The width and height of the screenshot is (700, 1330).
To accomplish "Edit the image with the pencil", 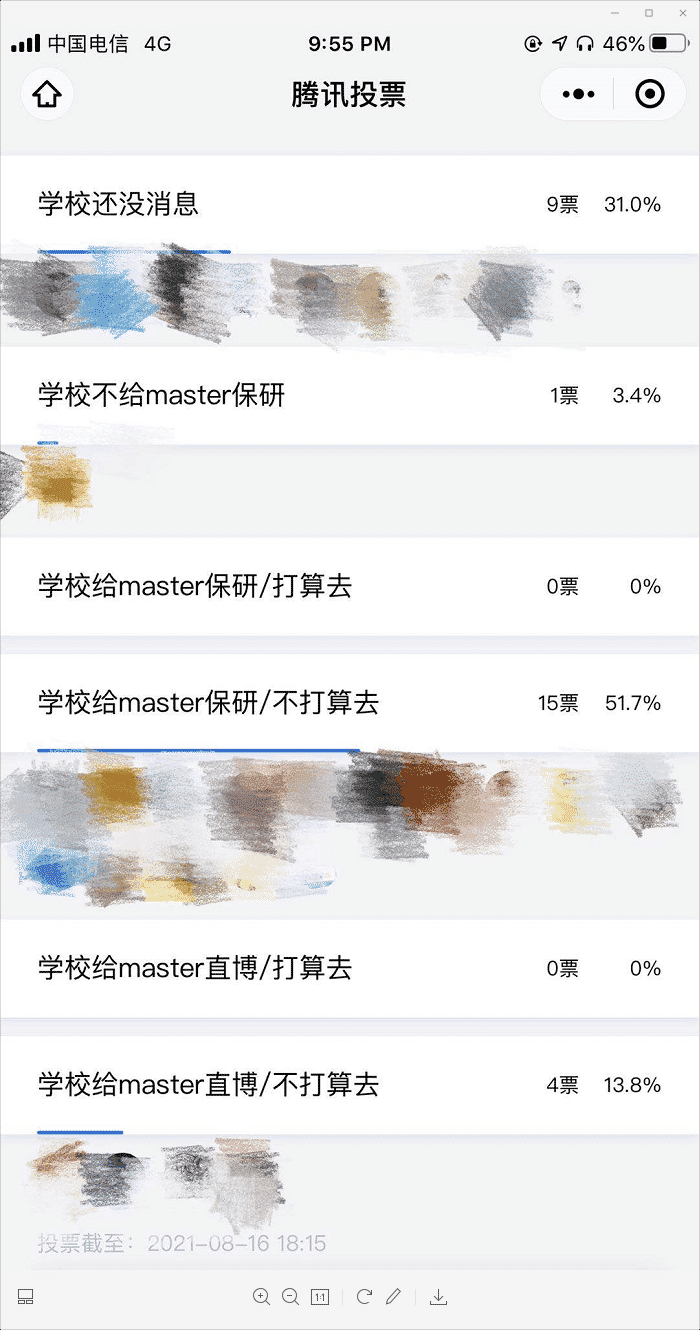I will [x=393, y=1297].
